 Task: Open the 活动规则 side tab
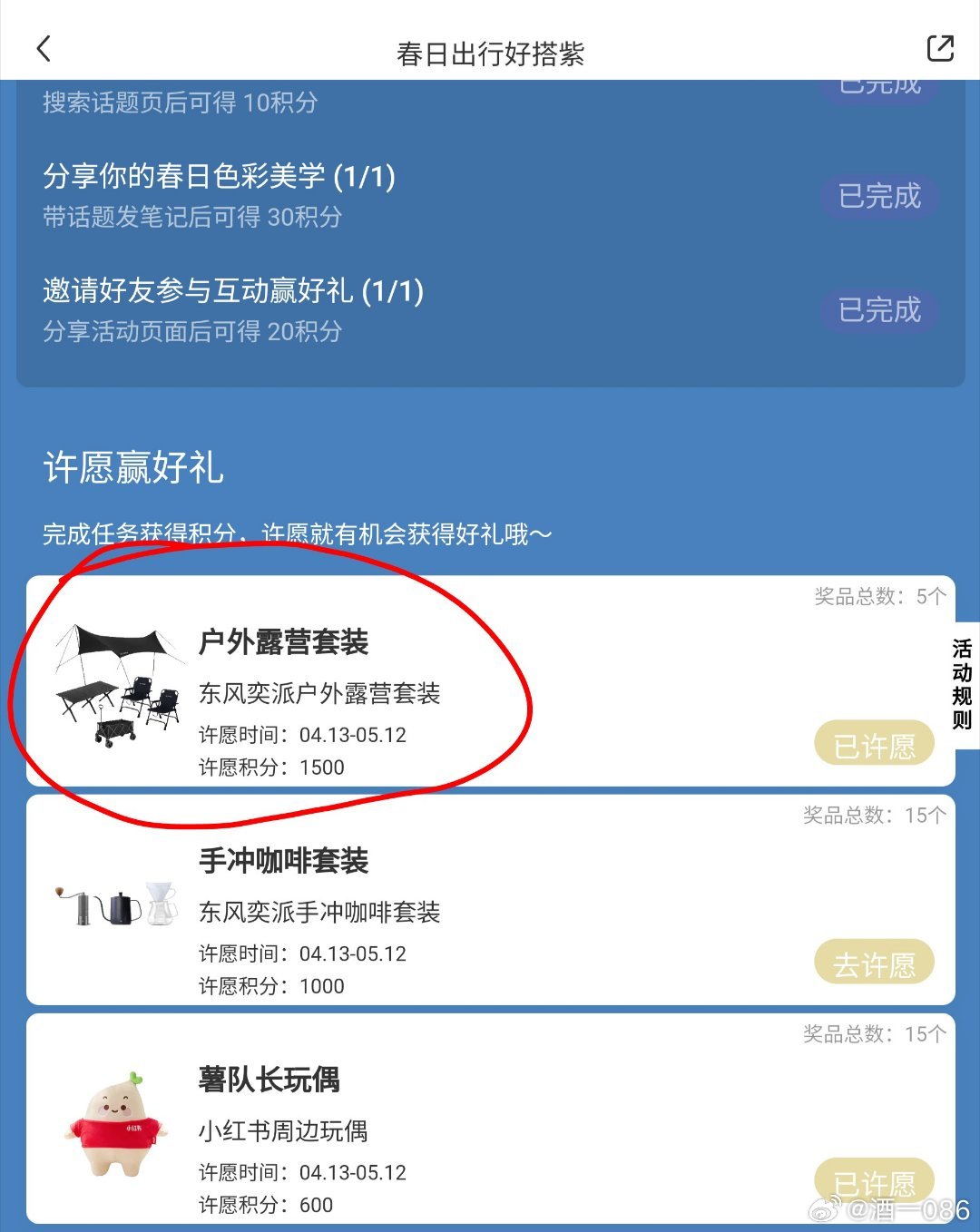(x=962, y=685)
